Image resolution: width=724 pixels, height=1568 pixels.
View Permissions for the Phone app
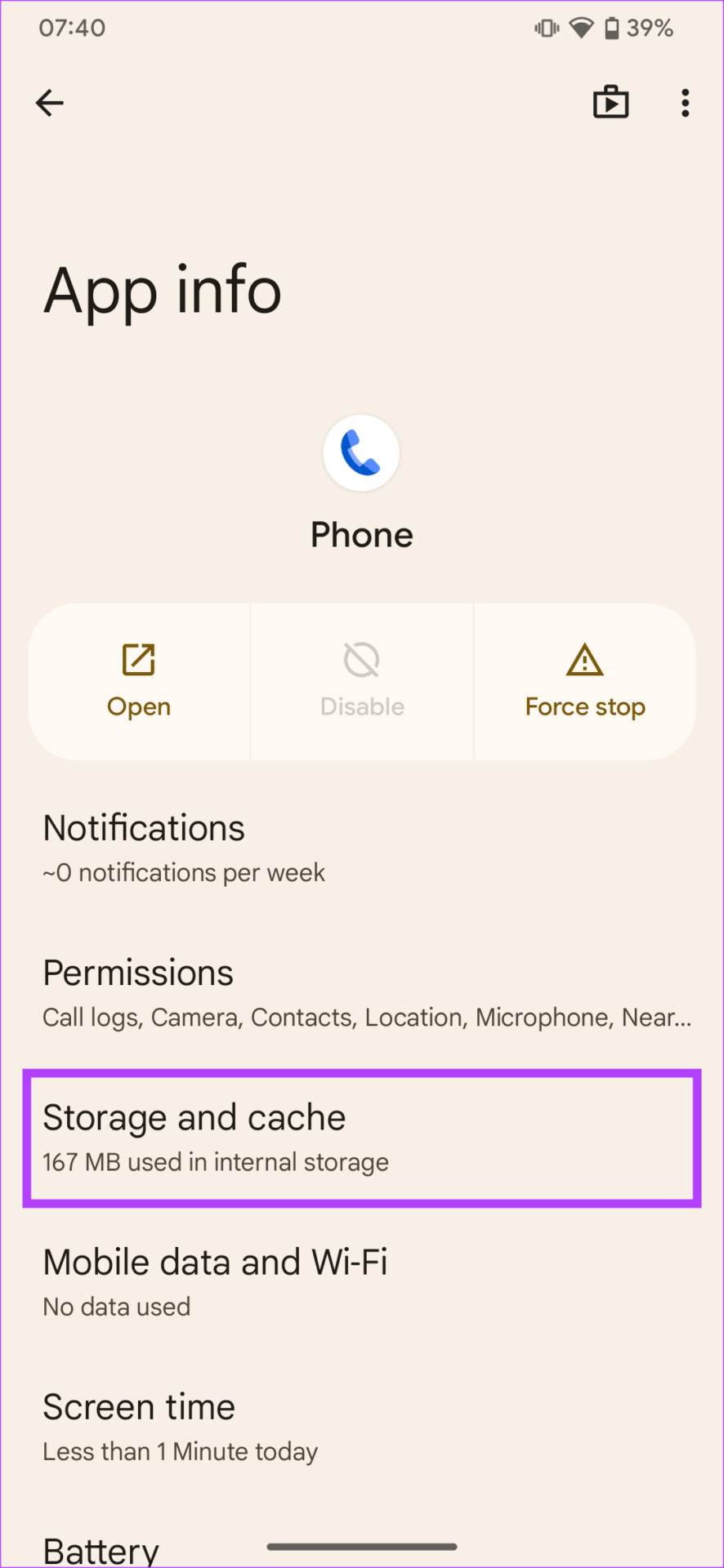[361, 993]
